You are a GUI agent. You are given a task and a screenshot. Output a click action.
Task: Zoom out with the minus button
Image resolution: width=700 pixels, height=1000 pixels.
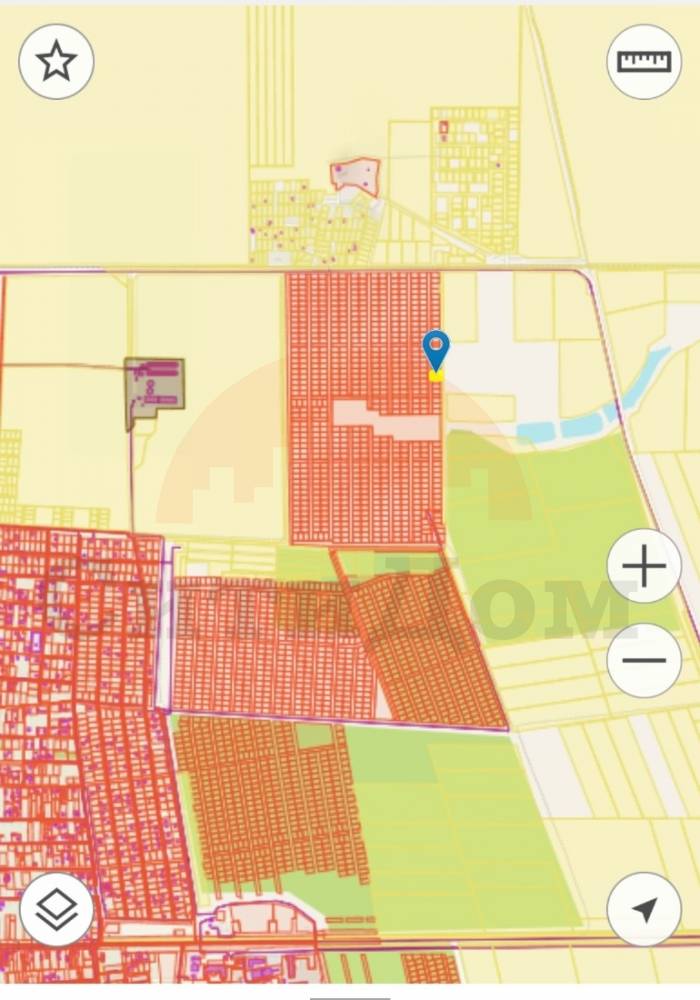(644, 660)
